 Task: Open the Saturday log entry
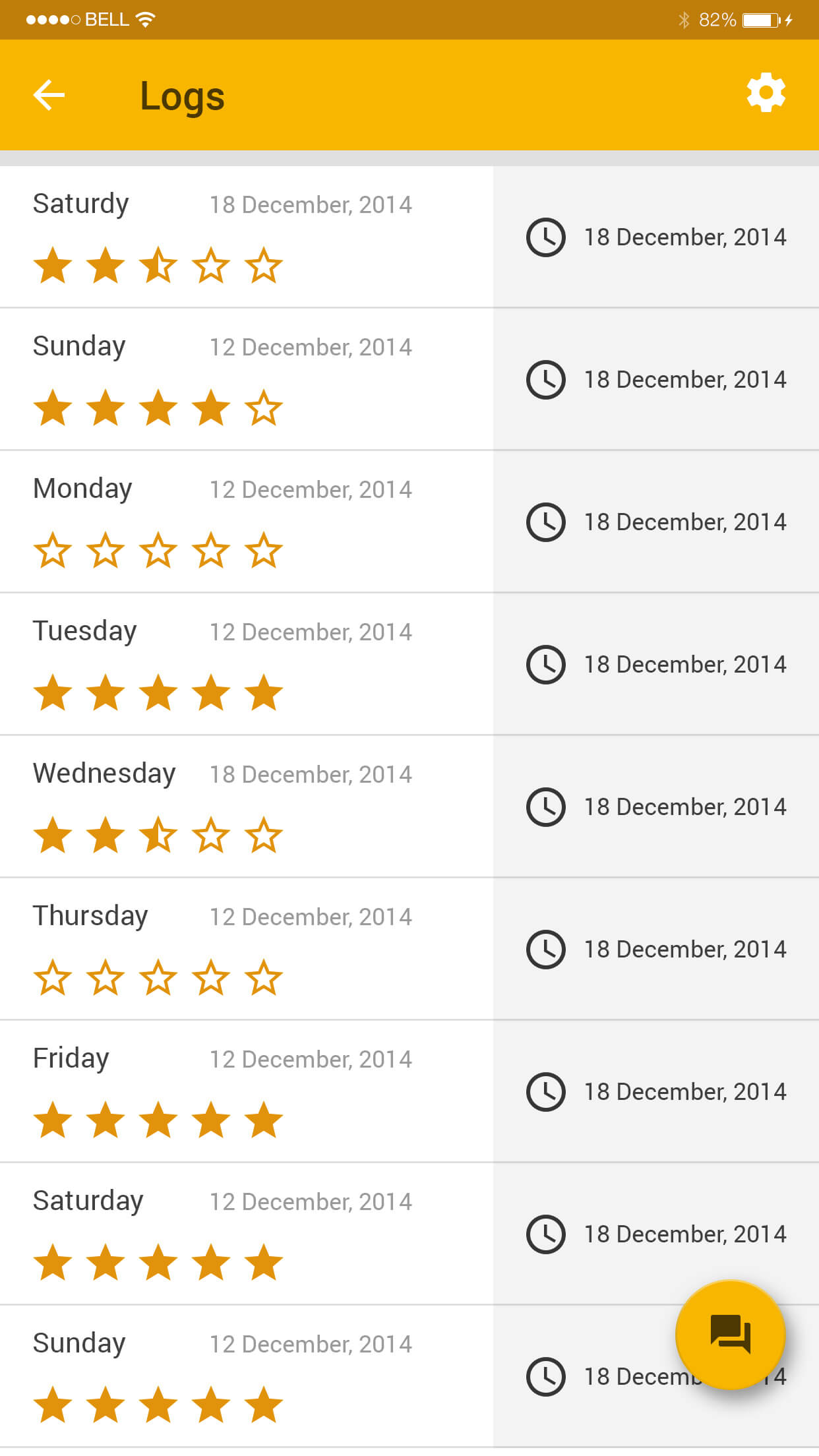(x=409, y=1234)
